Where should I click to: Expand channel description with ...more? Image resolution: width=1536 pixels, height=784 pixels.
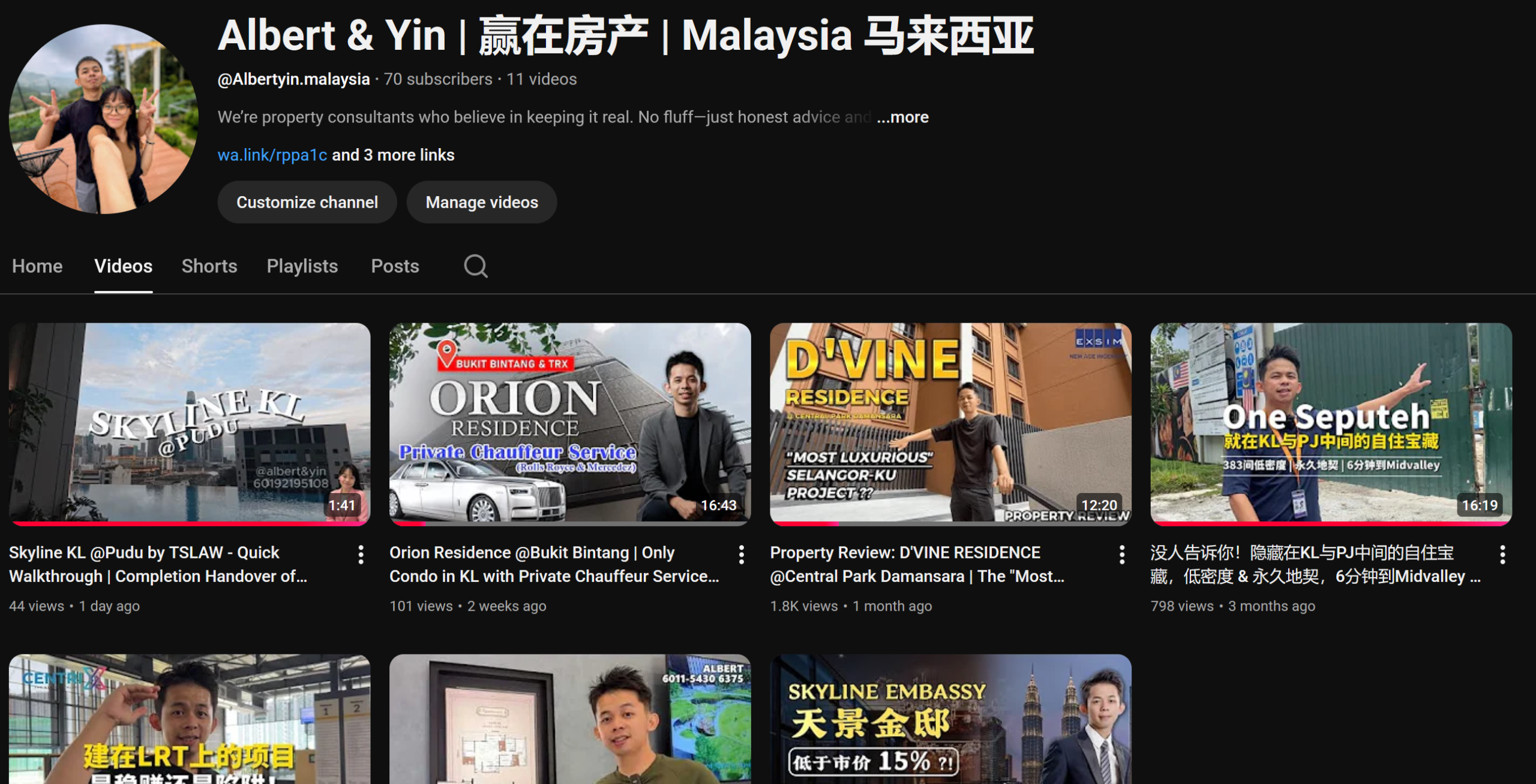point(902,117)
